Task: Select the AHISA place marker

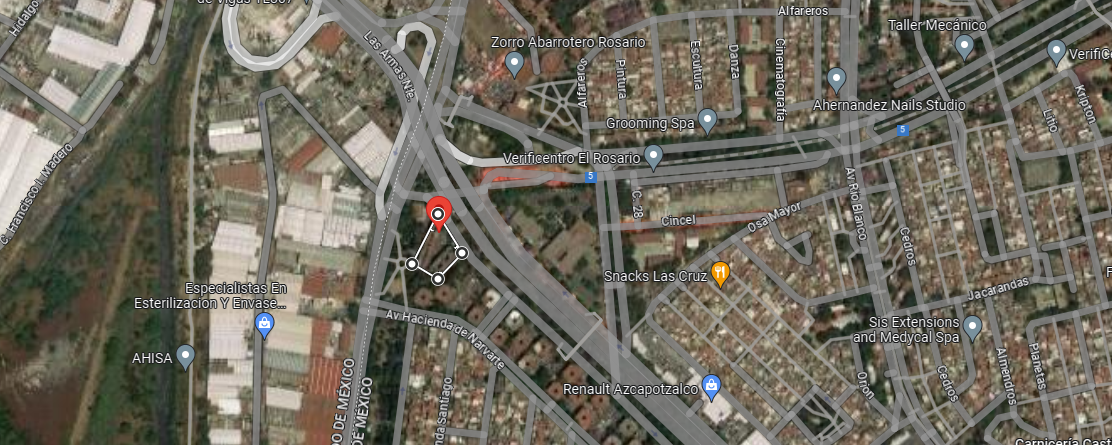Action: 186,357
